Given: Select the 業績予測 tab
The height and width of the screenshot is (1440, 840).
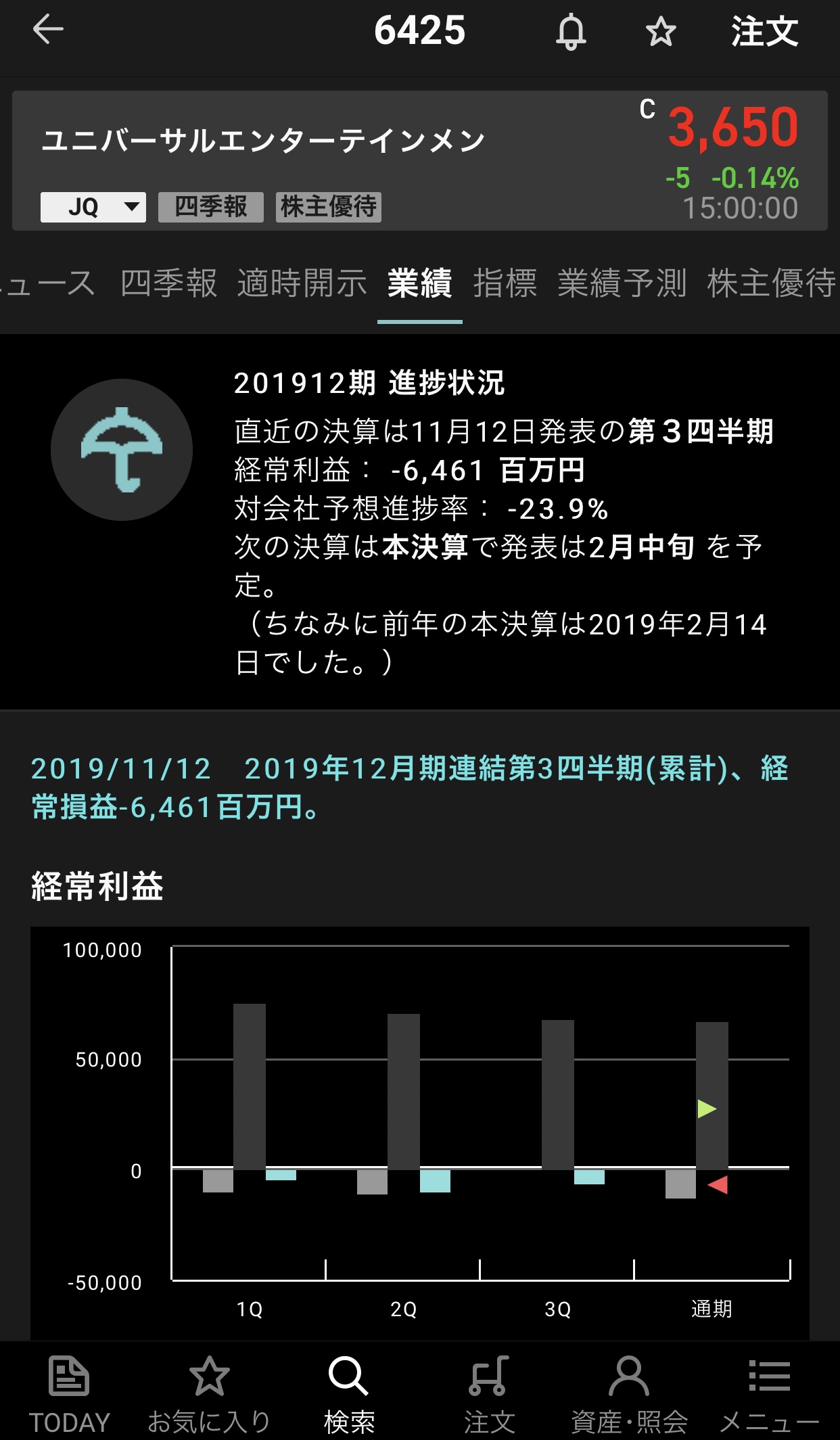Looking at the screenshot, I should (x=622, y=283).
